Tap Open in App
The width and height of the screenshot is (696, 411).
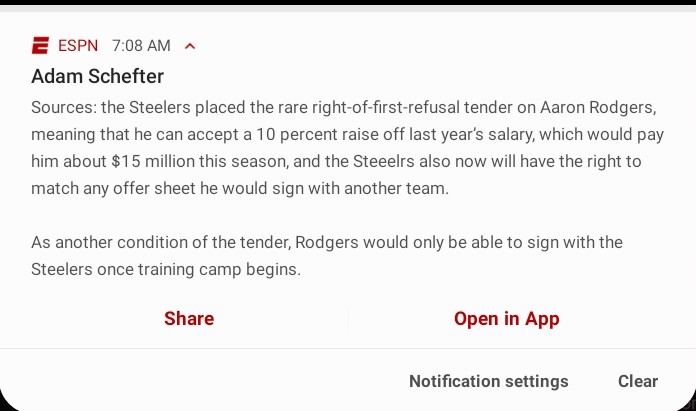pyautogui.click(x=506, y=319)
